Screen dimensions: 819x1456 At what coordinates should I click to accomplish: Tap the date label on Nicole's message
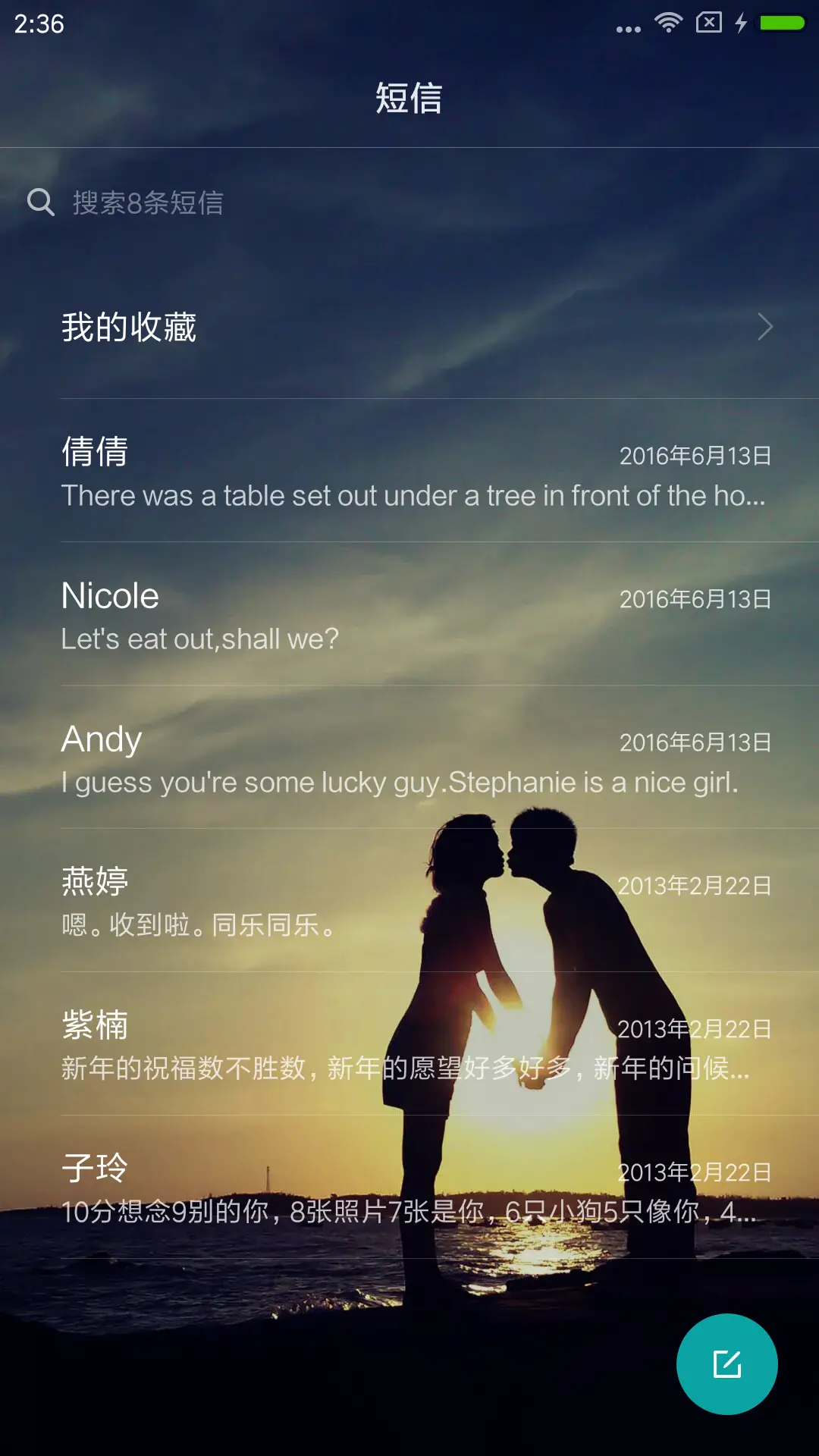point(694,599)
